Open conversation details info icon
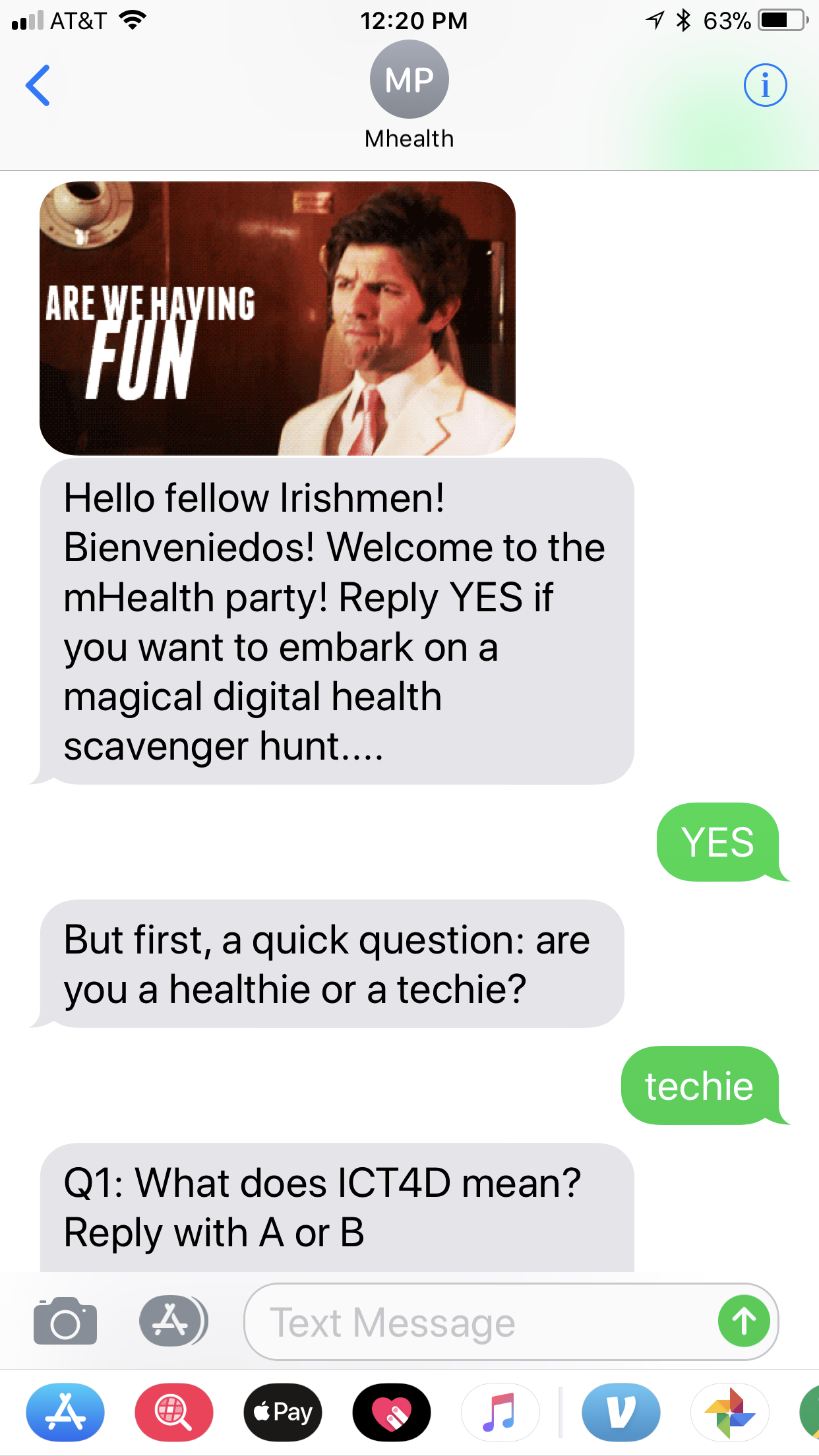Screen dimensions: 819x1456 (765, 85)
